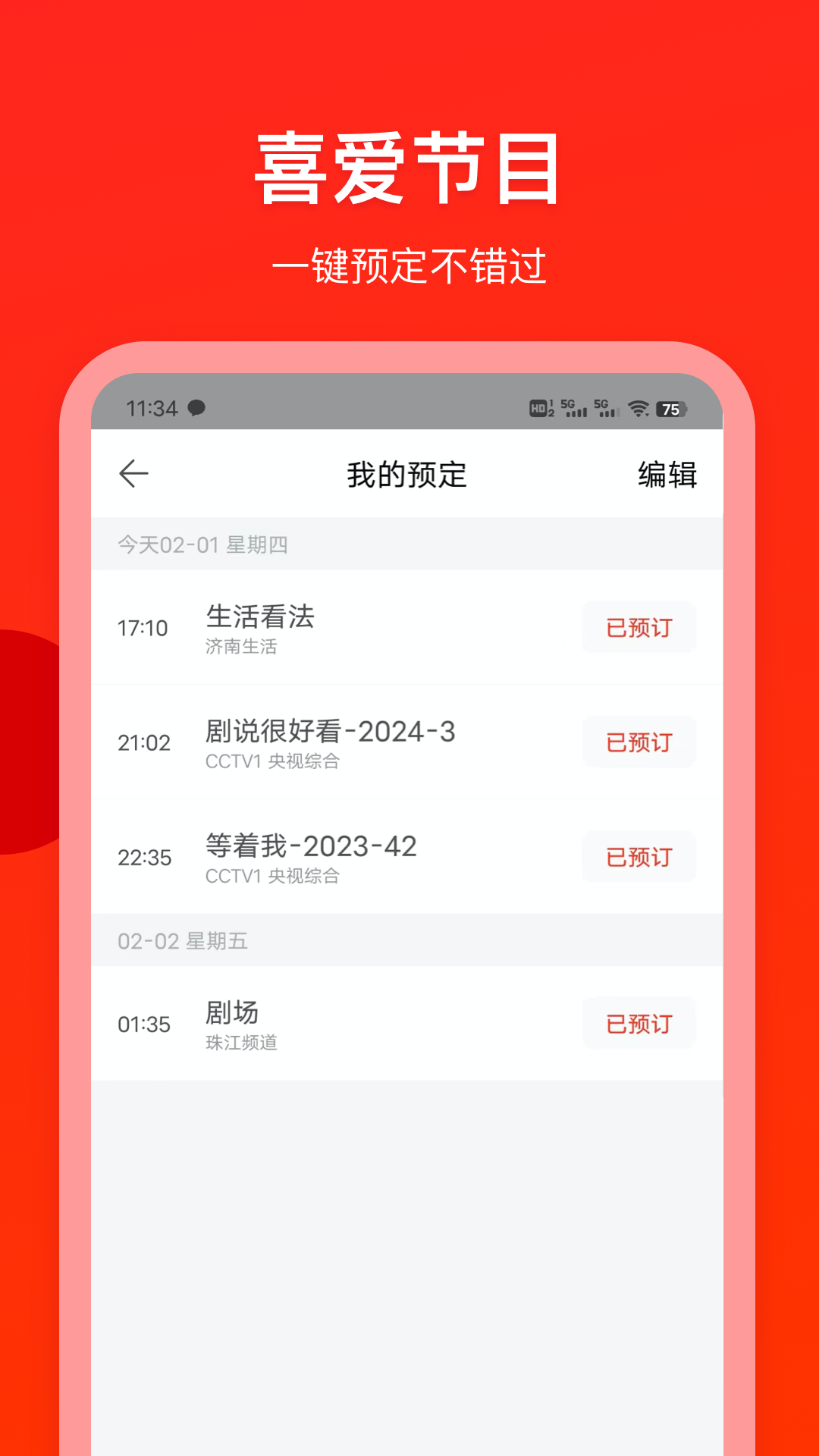Tap the battery indicator showing 75
Screen dimensions: 819x1456
pos(670,407)
